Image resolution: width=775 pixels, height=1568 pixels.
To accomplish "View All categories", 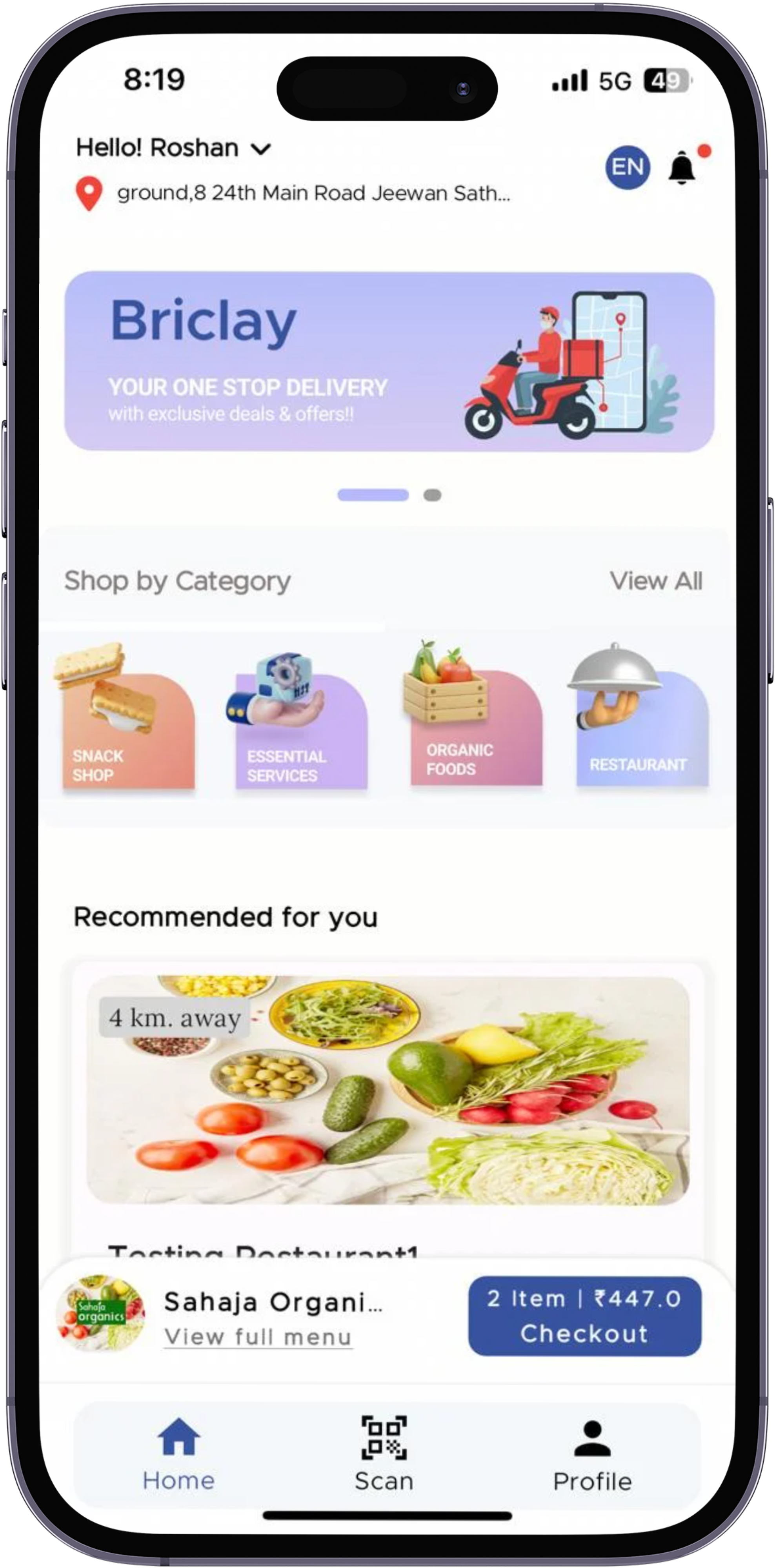I will click(x=656, y=581).
